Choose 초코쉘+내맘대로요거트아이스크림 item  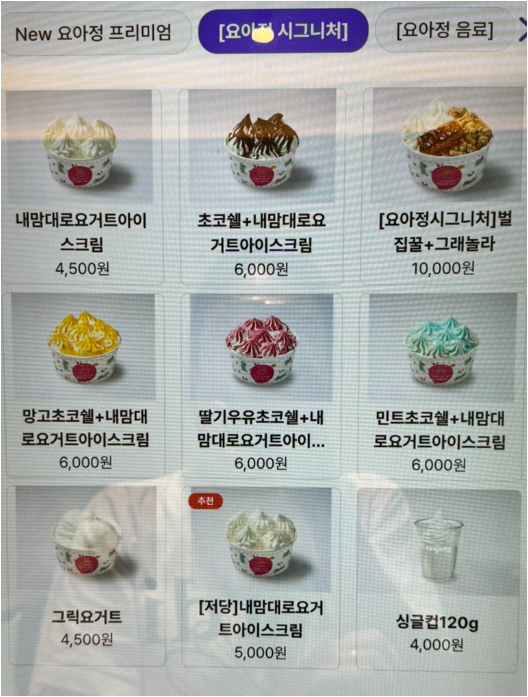point(262,187)
